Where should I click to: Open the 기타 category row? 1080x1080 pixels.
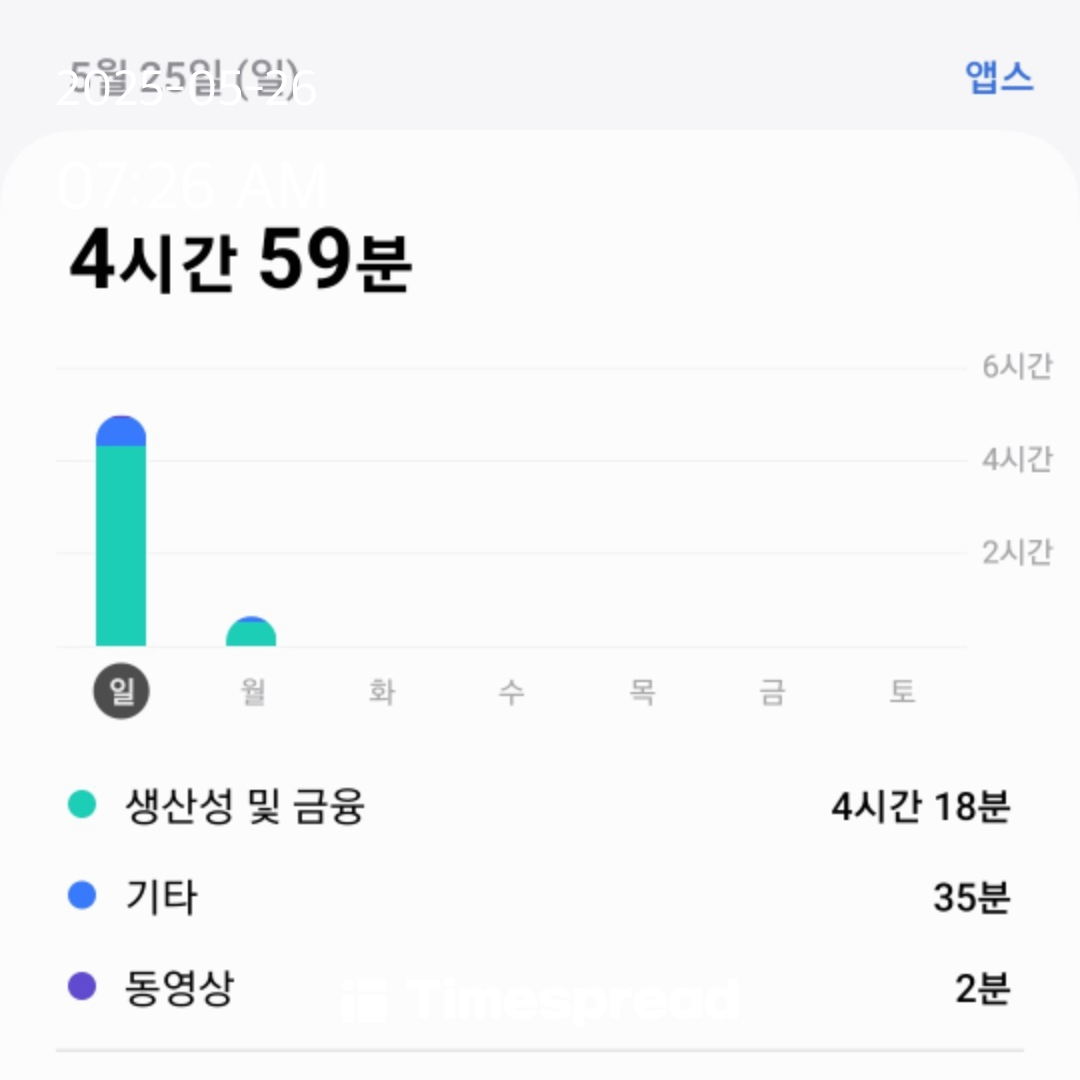pyautogui.click(x=540, y=897)
